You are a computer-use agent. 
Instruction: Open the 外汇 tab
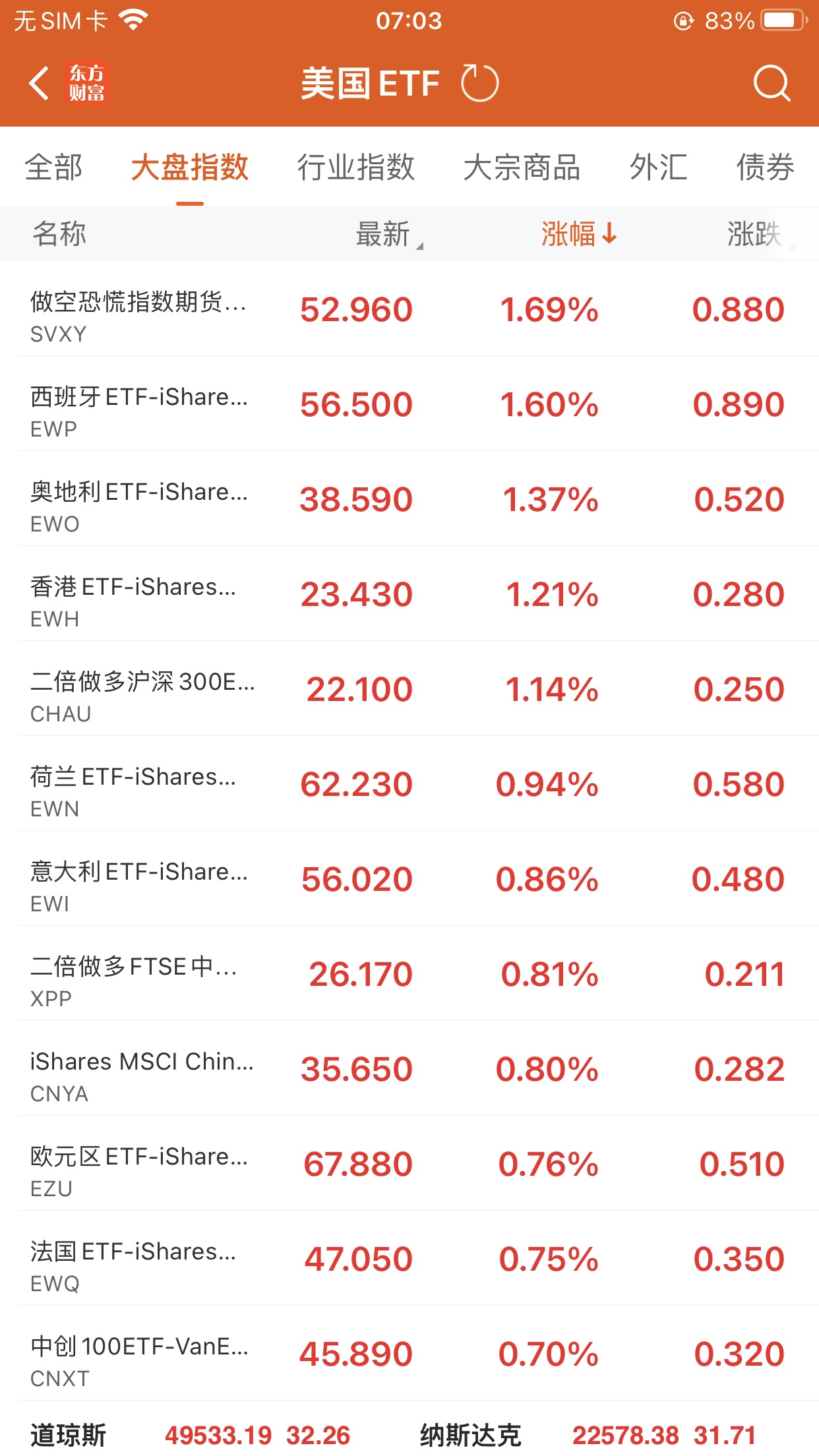tap(658, 167)
